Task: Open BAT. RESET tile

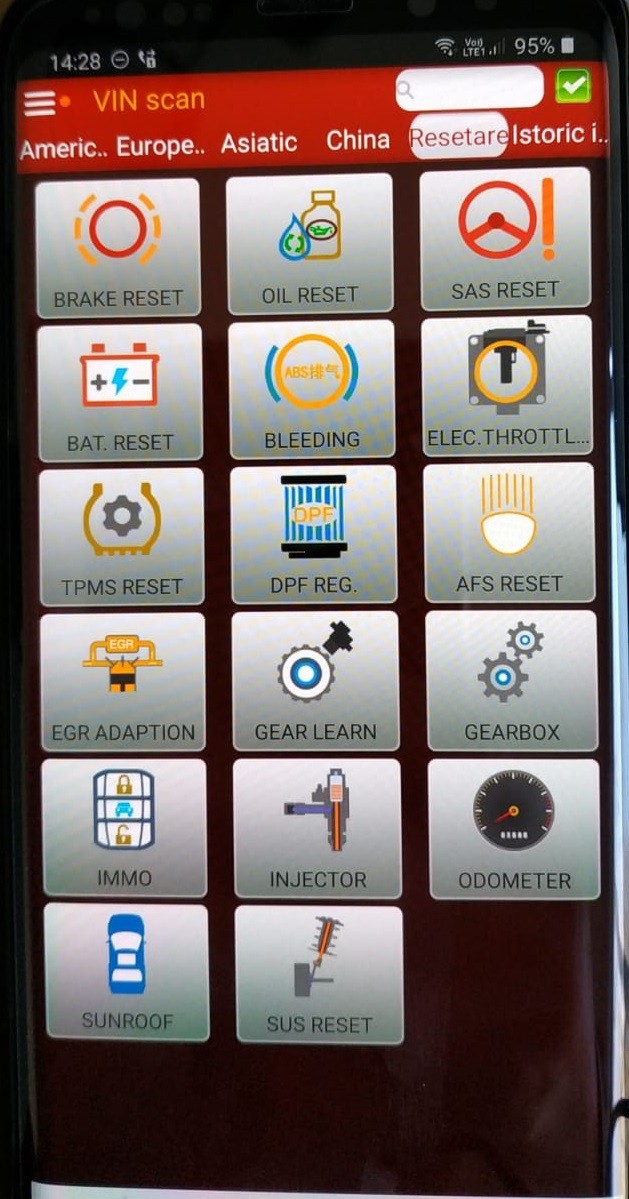Action: point(120,392)
